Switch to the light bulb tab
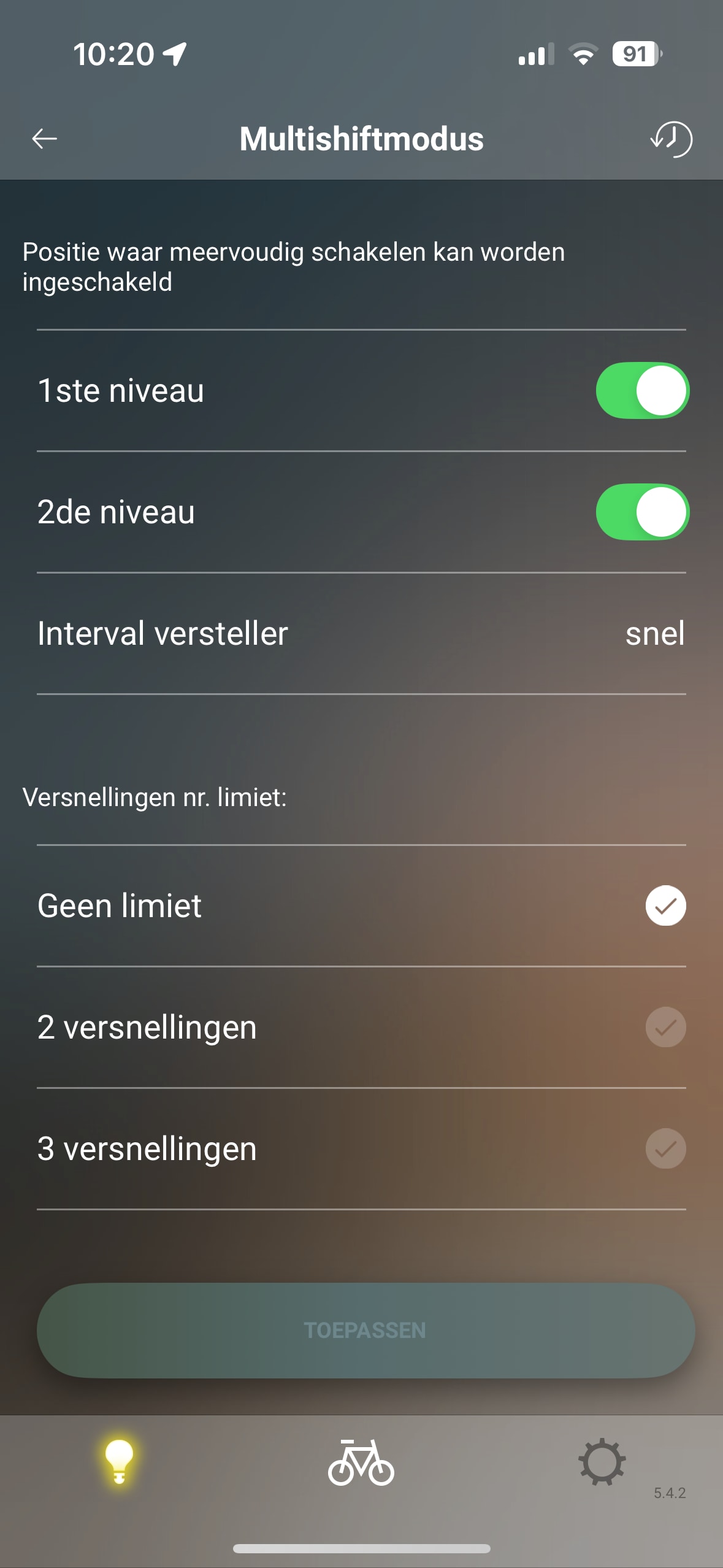Image resolution: width=723 pixels, height=1568 pixels. point(119,1462)
